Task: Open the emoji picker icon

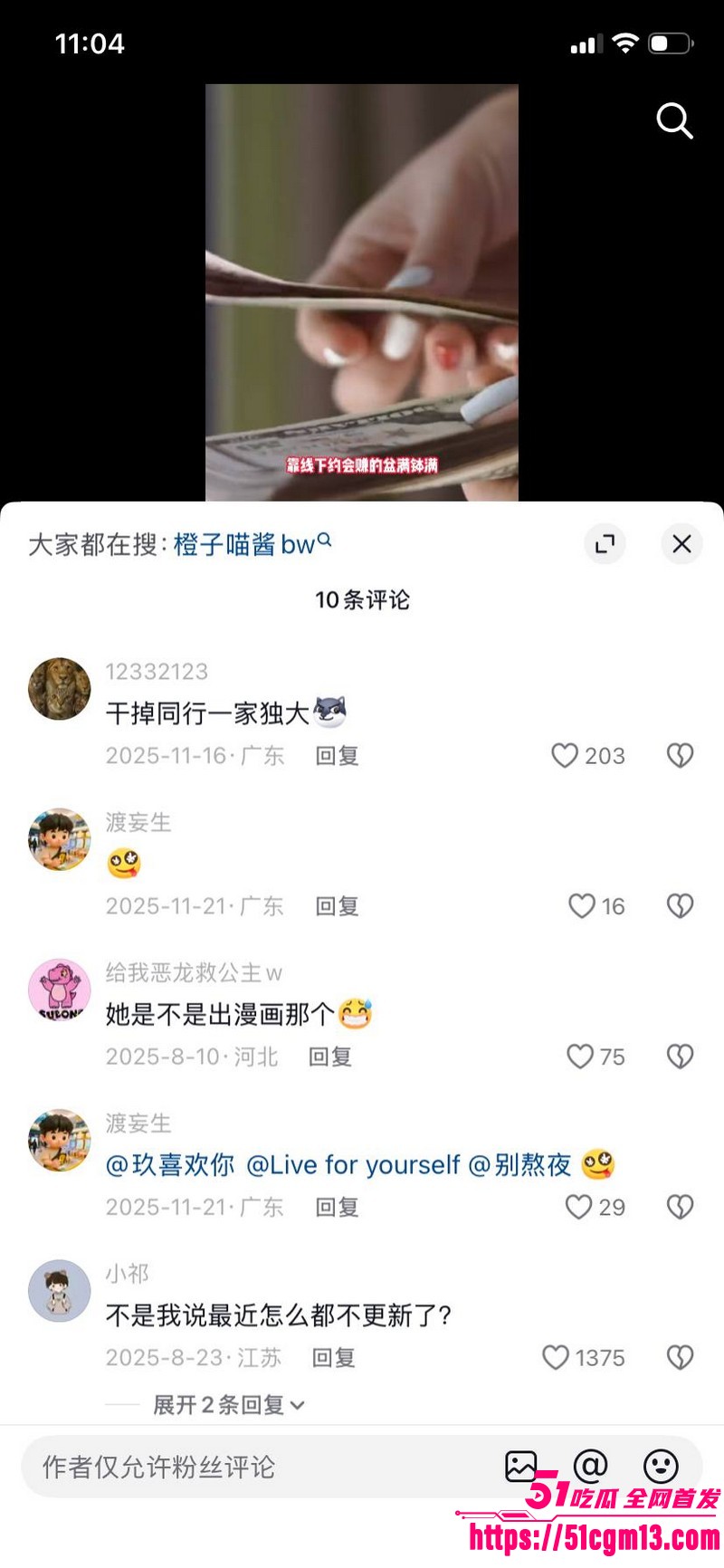Action: [x=661, y=1467]
